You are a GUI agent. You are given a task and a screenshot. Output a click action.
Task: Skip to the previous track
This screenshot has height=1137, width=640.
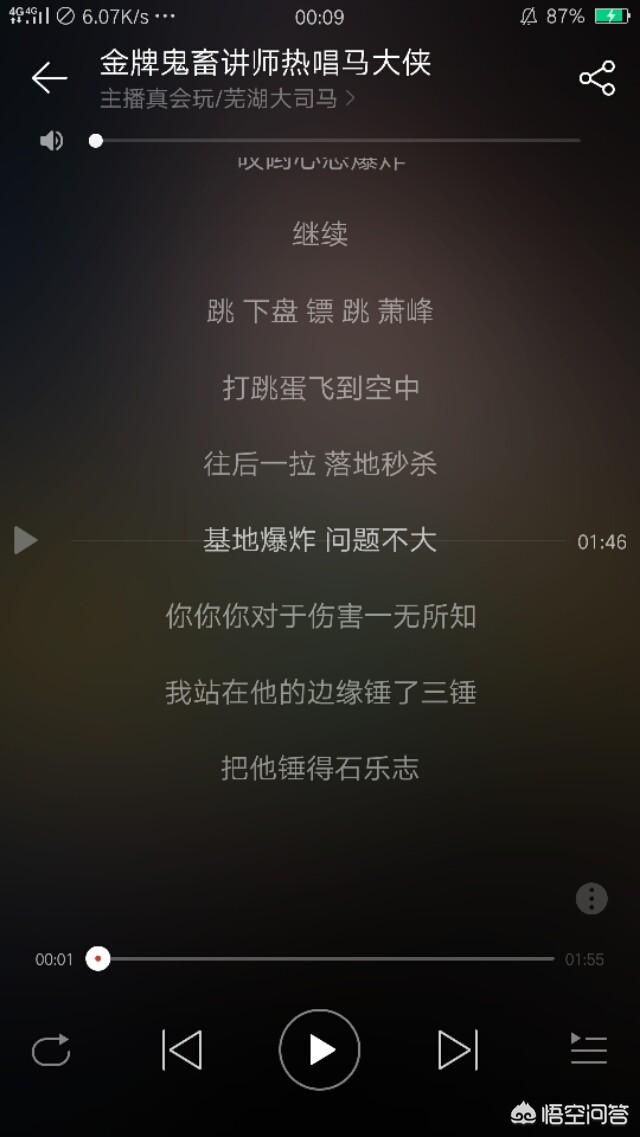(181, 1049)
